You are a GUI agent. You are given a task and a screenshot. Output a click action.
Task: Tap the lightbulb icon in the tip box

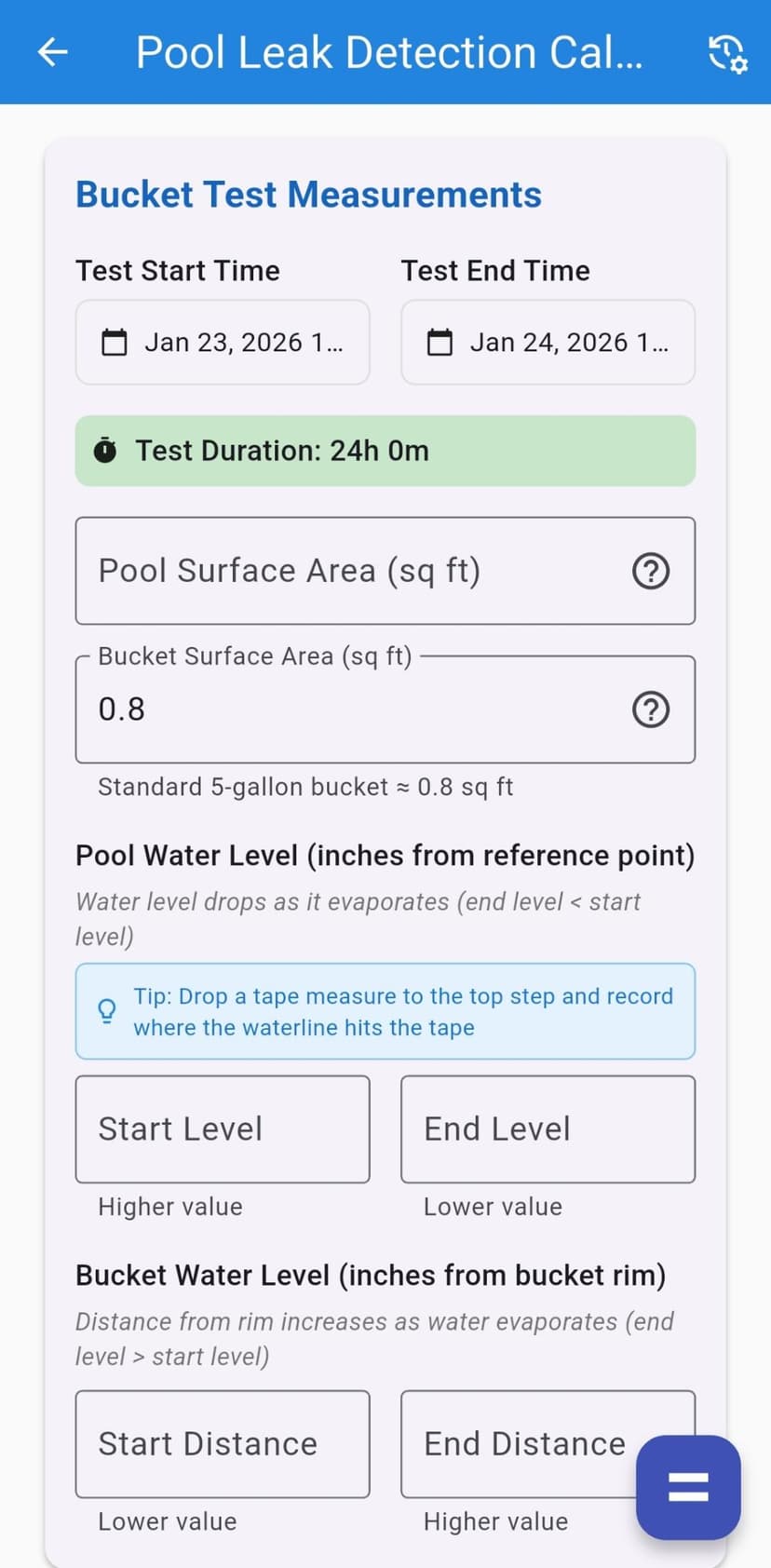pyautogui.click(x=106, y=1010)
